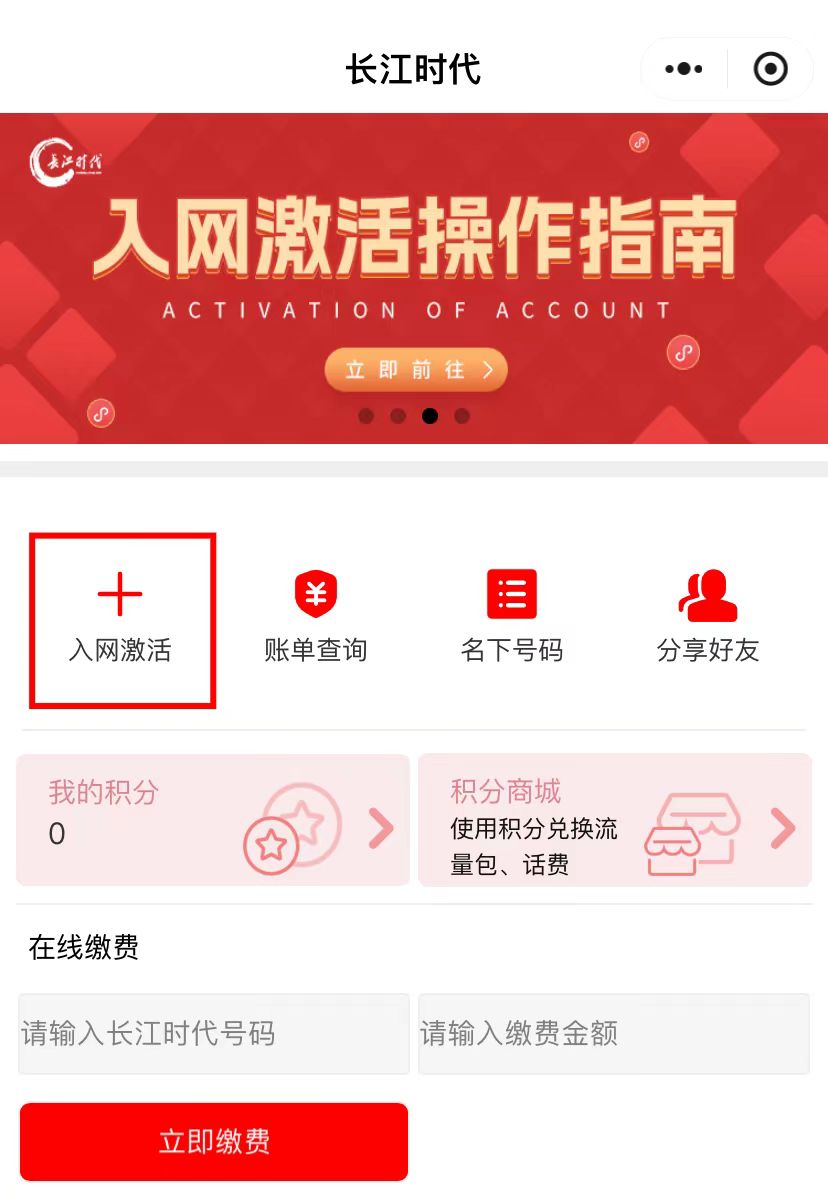Select 入网激活 with the plus icon
This screenshot has height=1201, width=828.
point(121,620)
